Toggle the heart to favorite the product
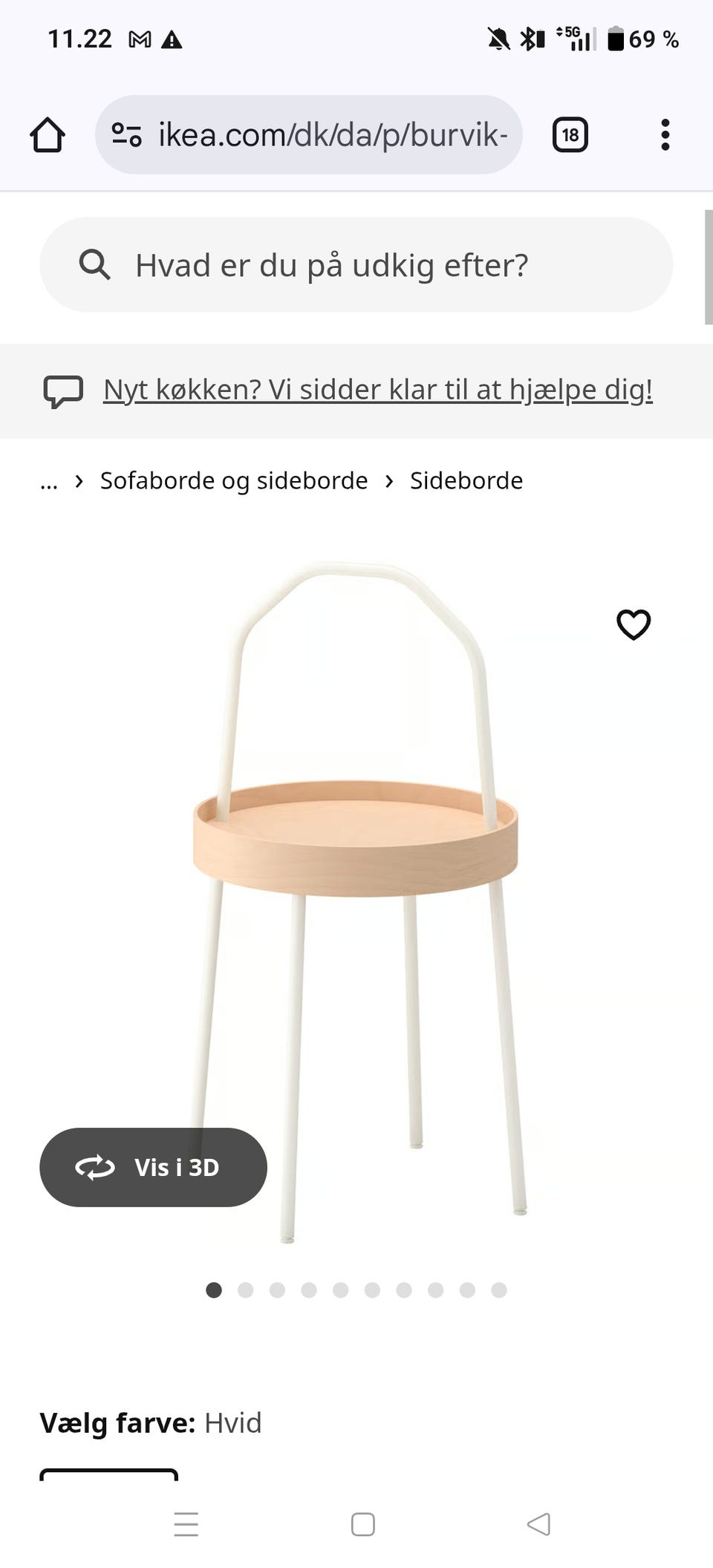Screen dimensions: 713x1568 pos(635,626)
